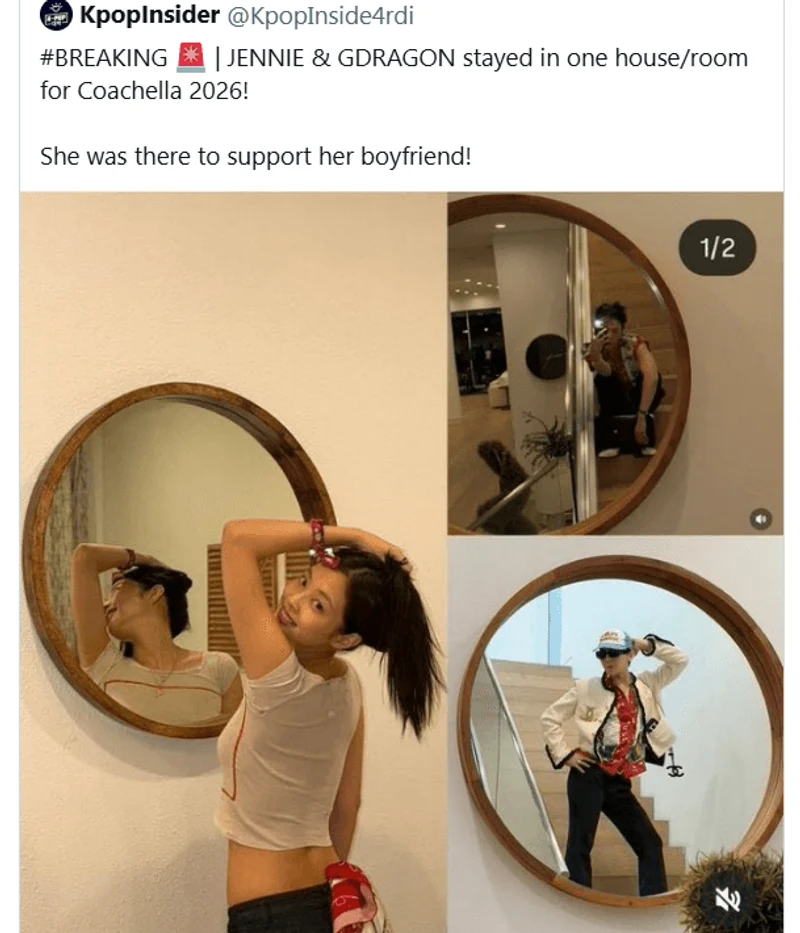
Task: Open the KpopInsider profile picture
Action: coord(57,15)
